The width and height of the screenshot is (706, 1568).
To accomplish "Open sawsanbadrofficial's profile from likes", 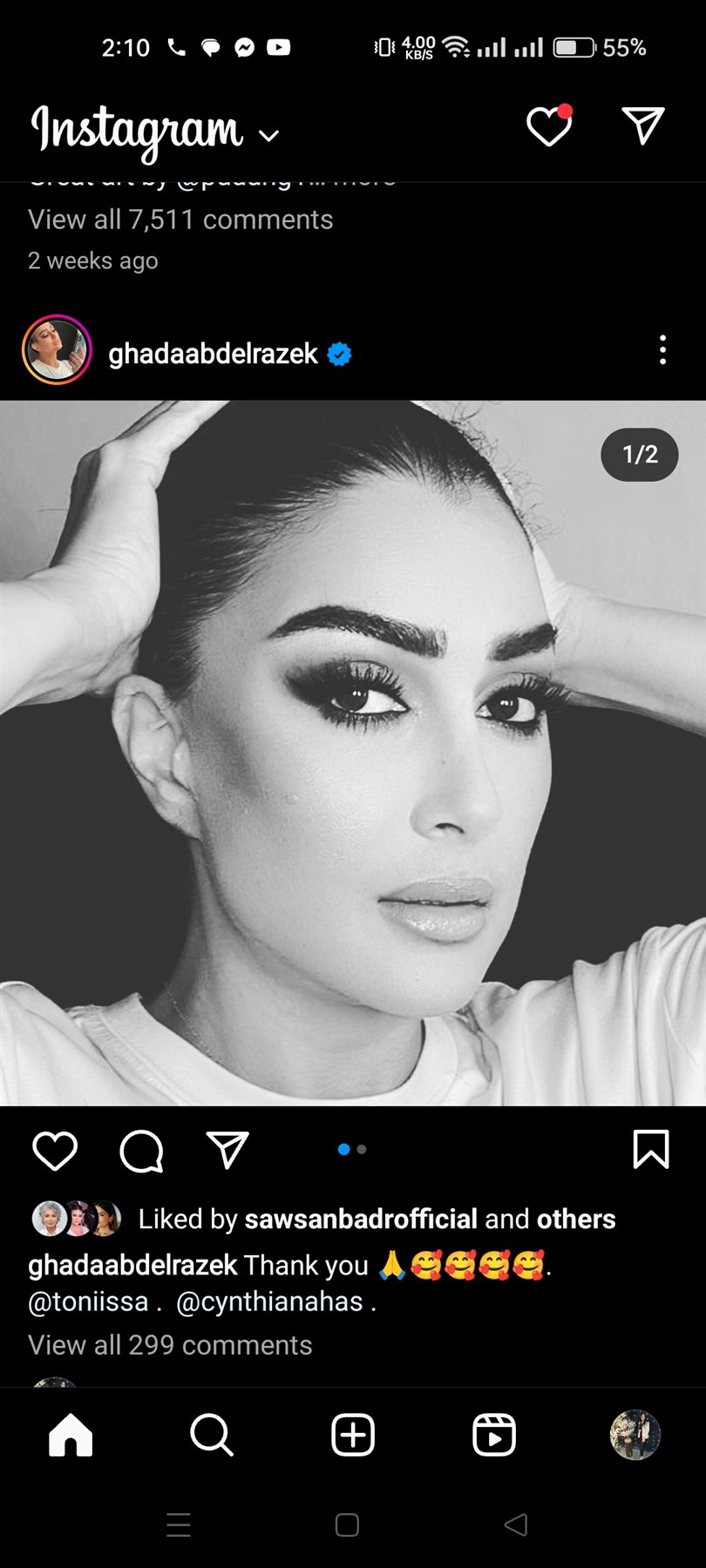I will point(361,1219).
